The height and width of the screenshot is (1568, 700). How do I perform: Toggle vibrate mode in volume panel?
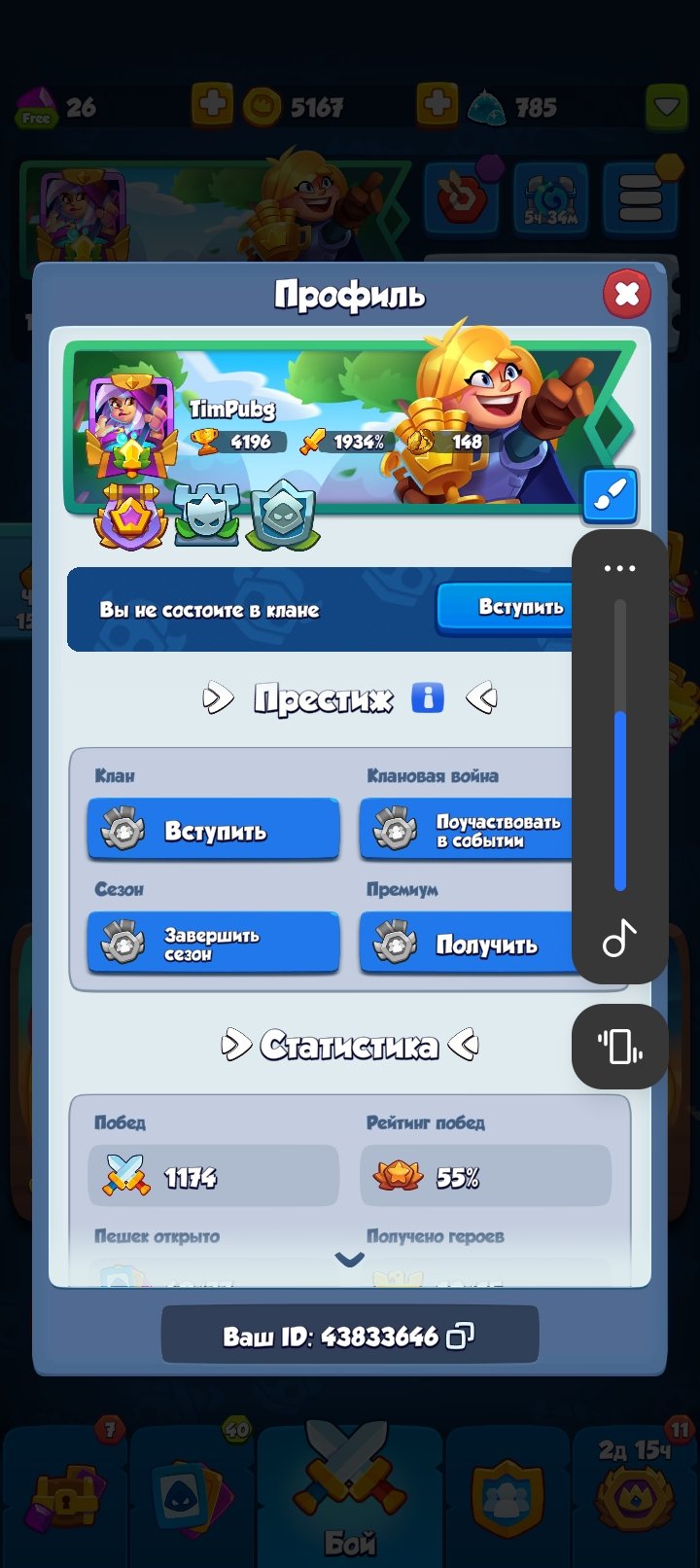click(x=619, y=1047)
